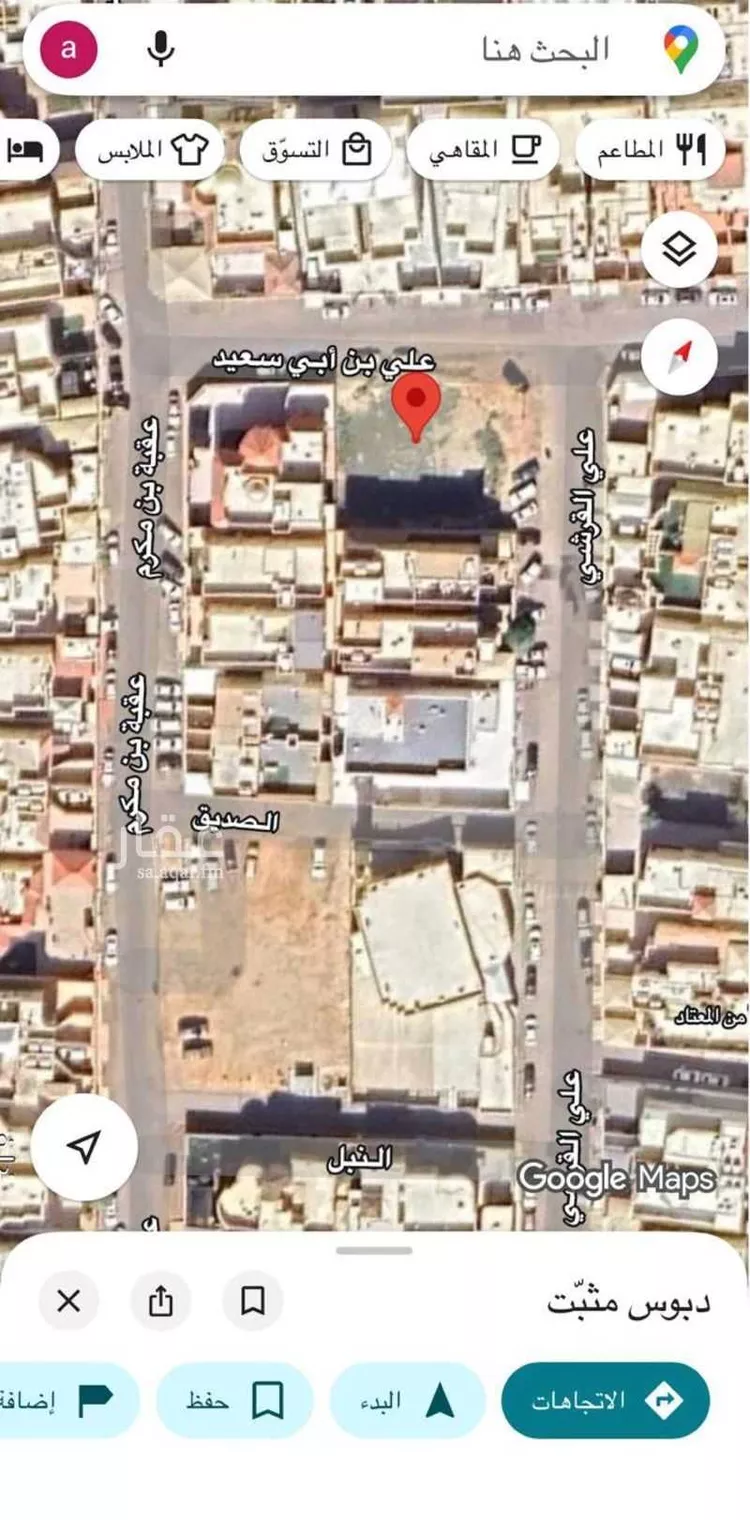Bookmark the pinned location icon
This screenshot has width=750, height=1520.
click(x=252, y=1301)
